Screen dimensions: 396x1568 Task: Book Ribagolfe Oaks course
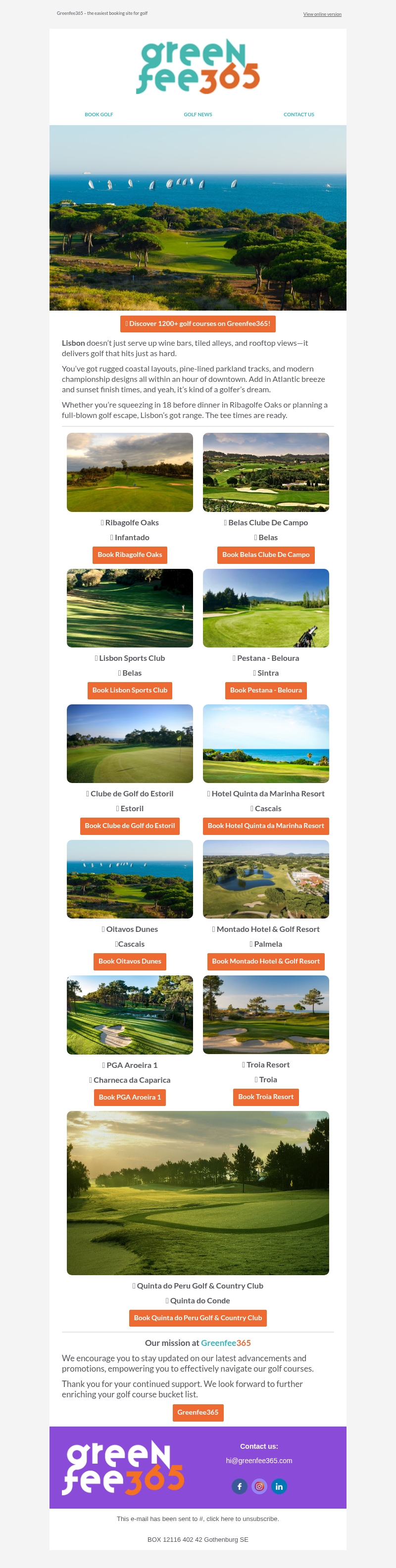(130, 554)
